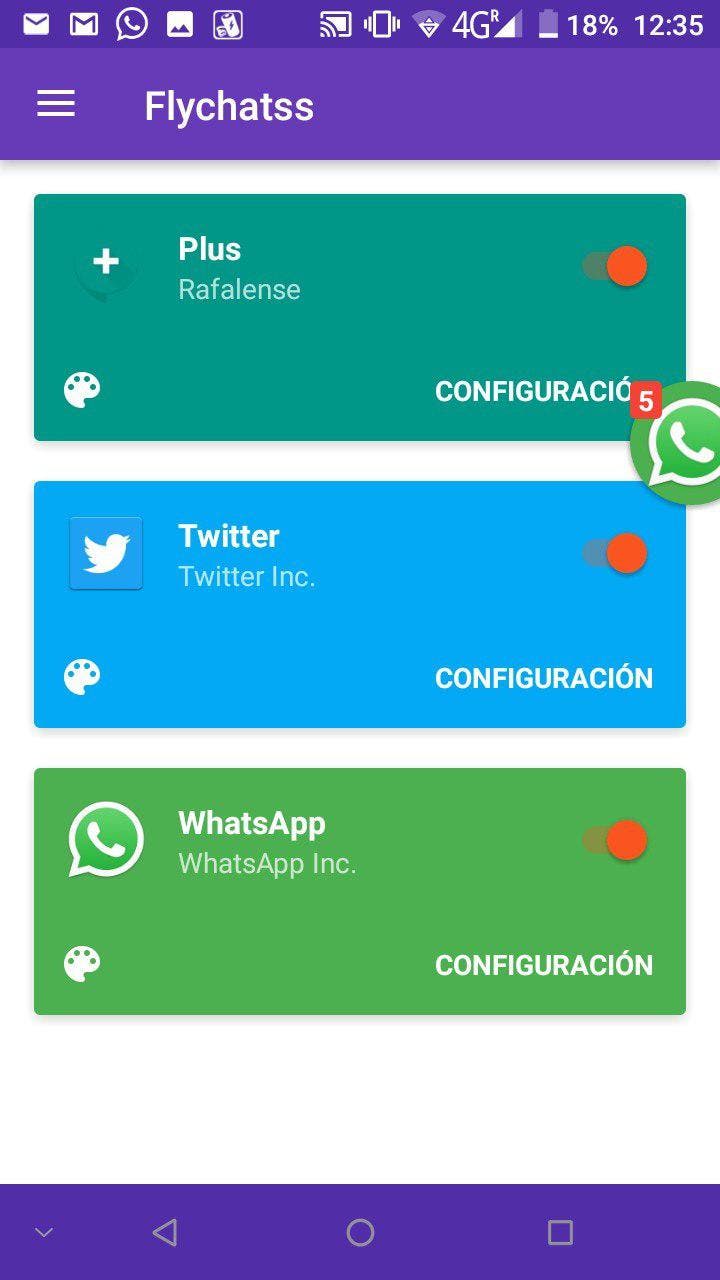Viewport: 720px width, 1280px height.
Task: Open CONFIGURACIÓN for WhatsApp
Action: click(x=544, y=965)
